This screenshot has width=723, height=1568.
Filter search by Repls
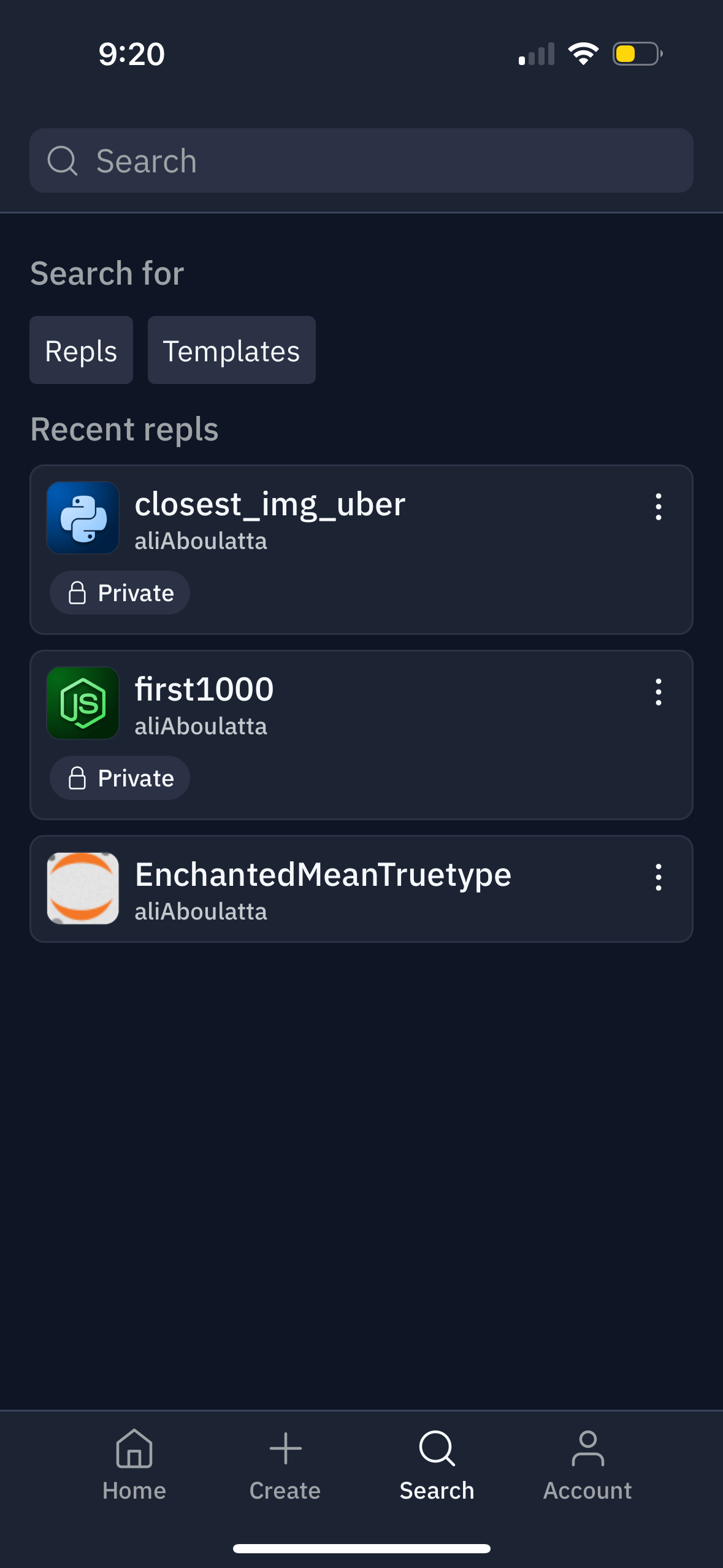81,350
